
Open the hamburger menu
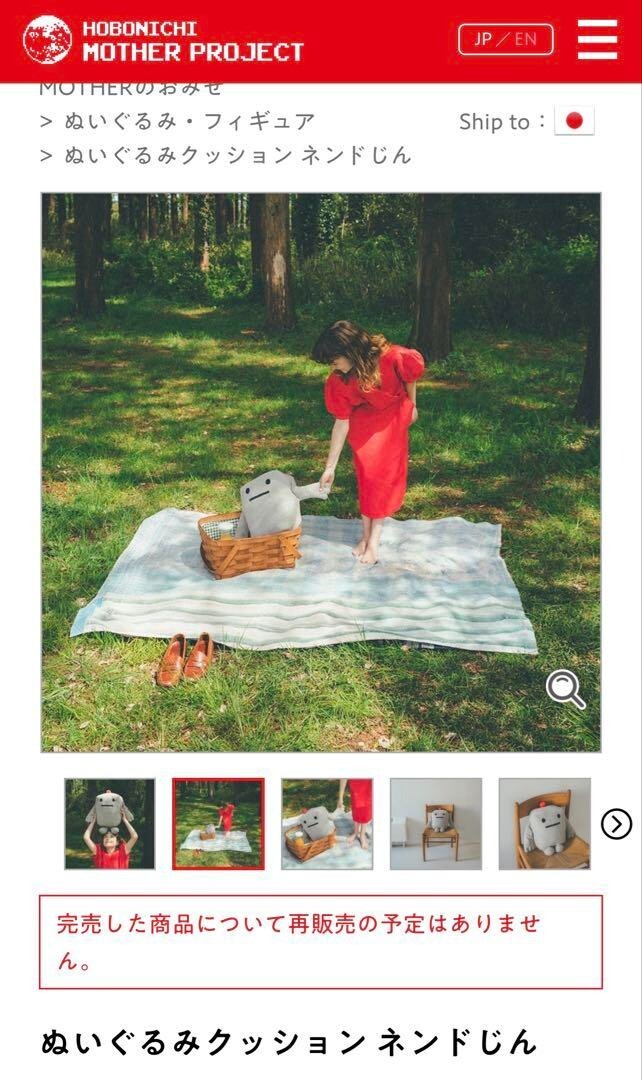tap(597, 40)
